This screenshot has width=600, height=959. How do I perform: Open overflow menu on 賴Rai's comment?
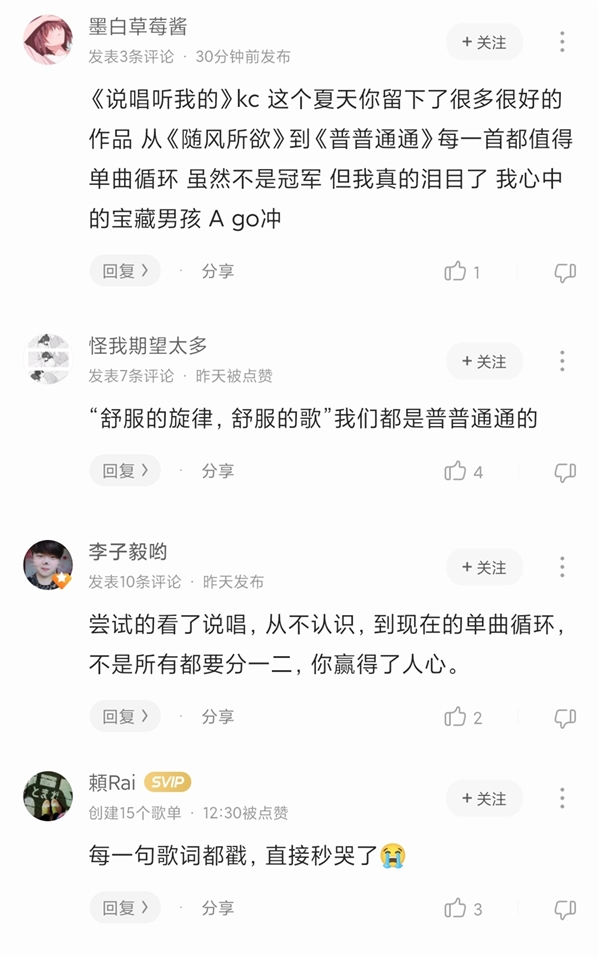point(562,798)
